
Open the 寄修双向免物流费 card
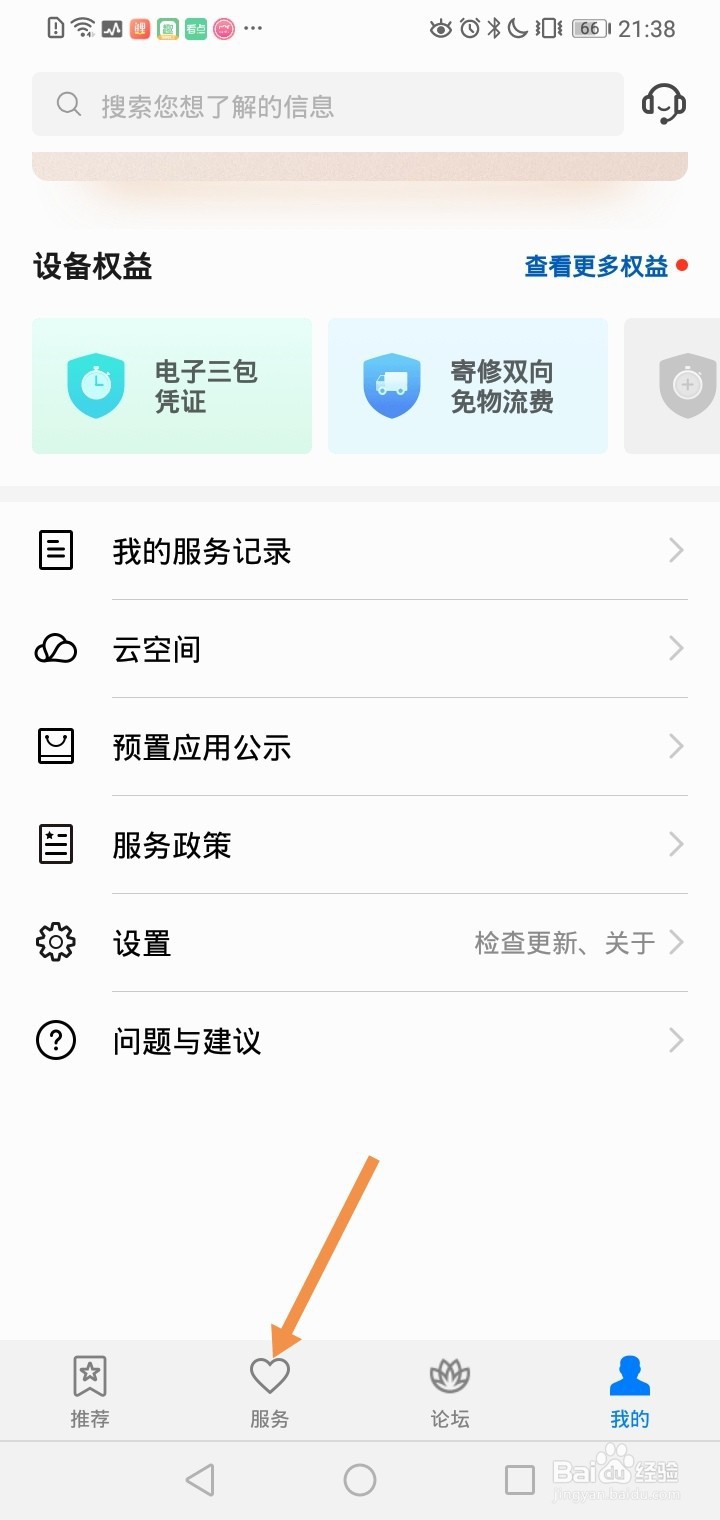click(x=468, y=386)
